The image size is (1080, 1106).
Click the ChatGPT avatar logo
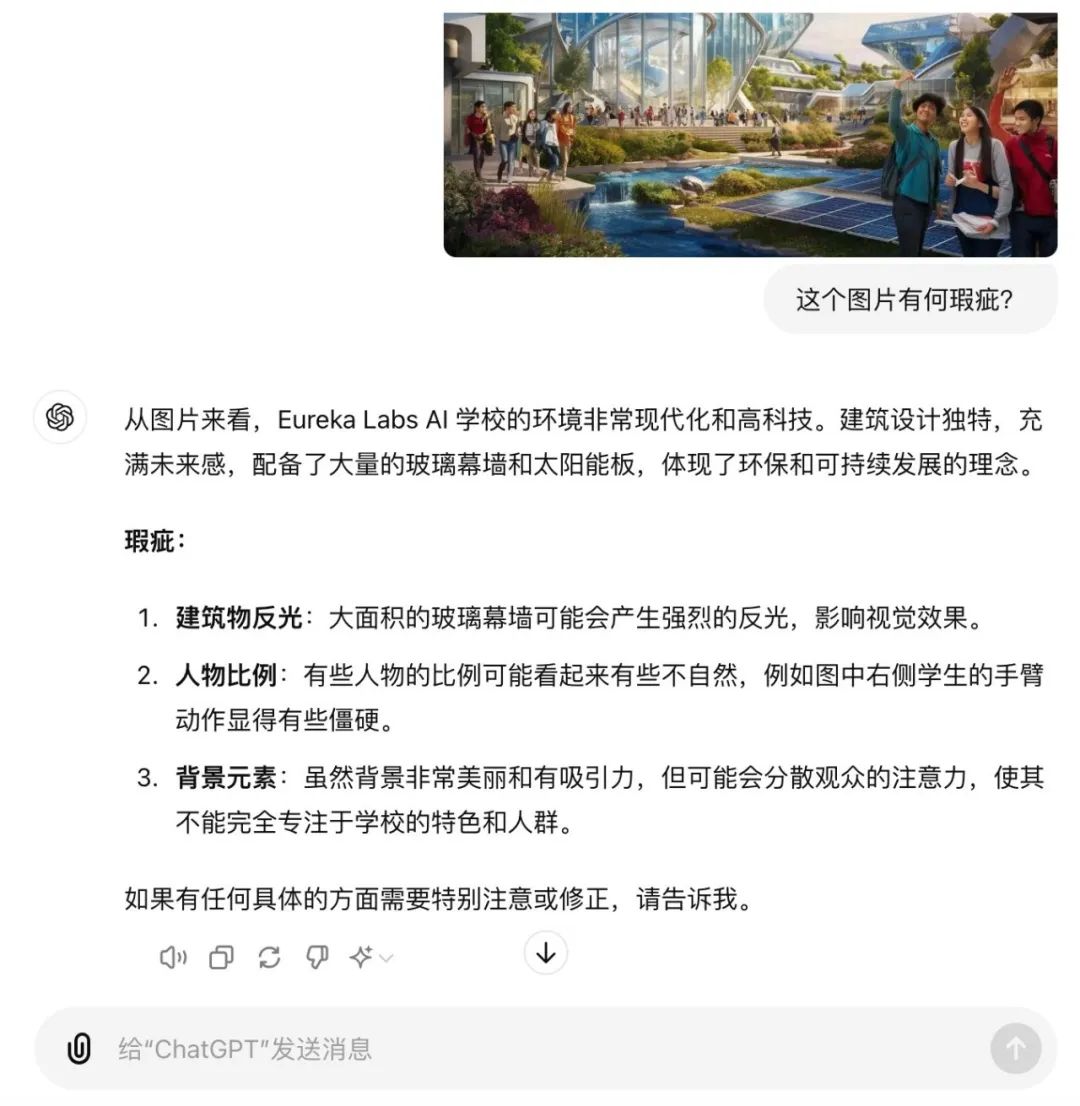(x=60, y=418)
